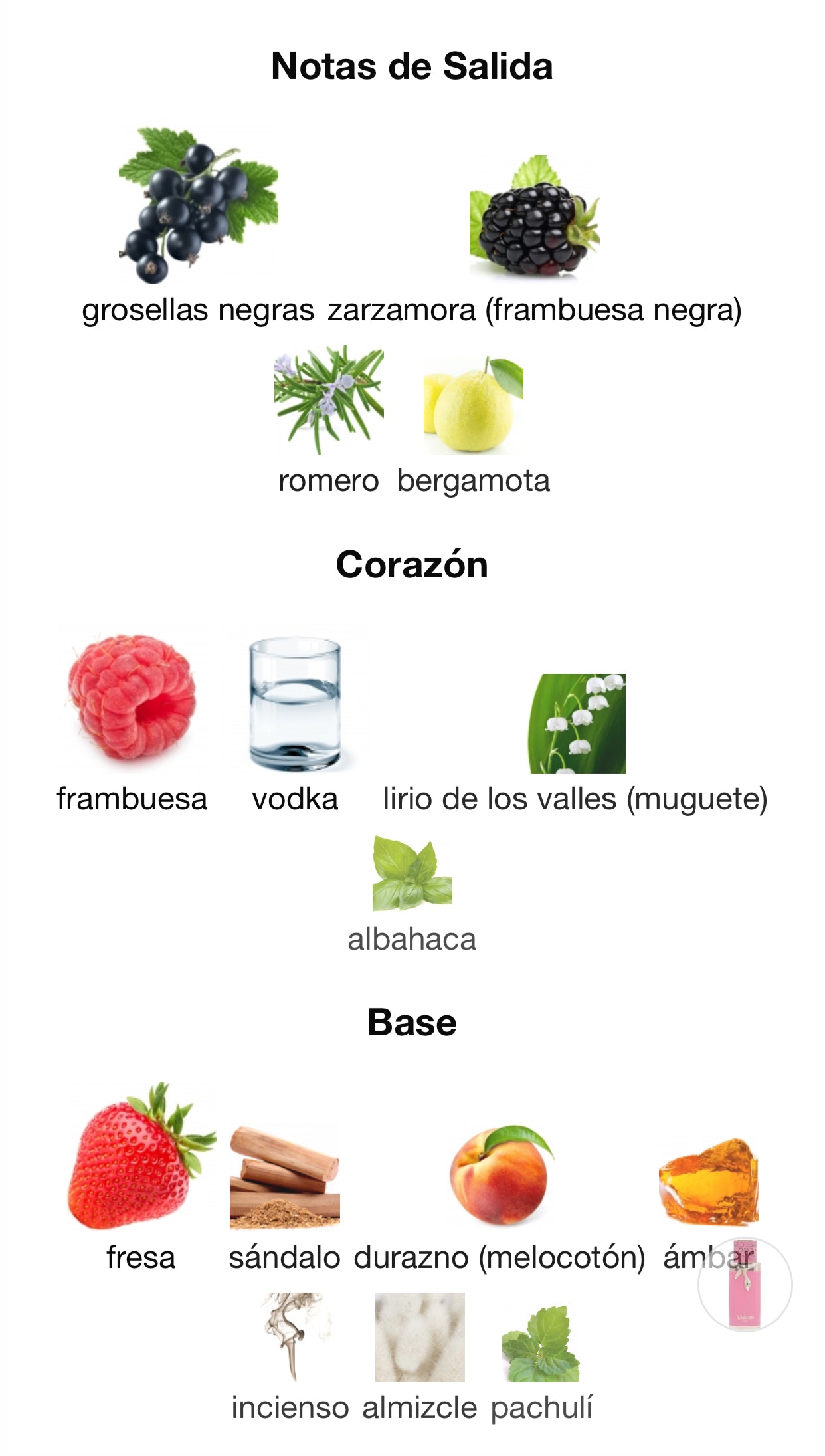825x1456 pixels.
Task: View the romero note page
Action: (x=329, y=400)
